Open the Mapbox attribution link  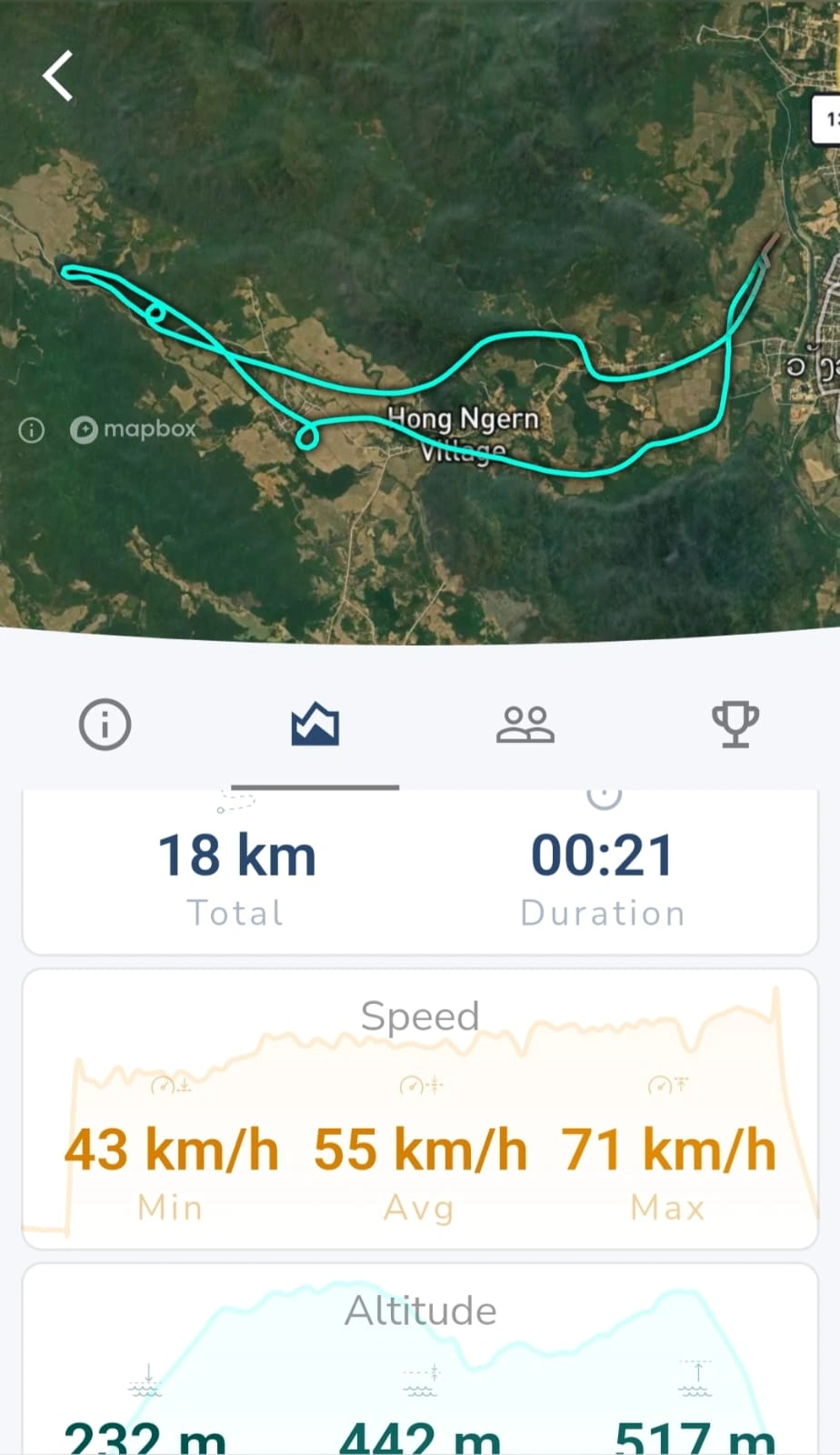tap(133, 429)
